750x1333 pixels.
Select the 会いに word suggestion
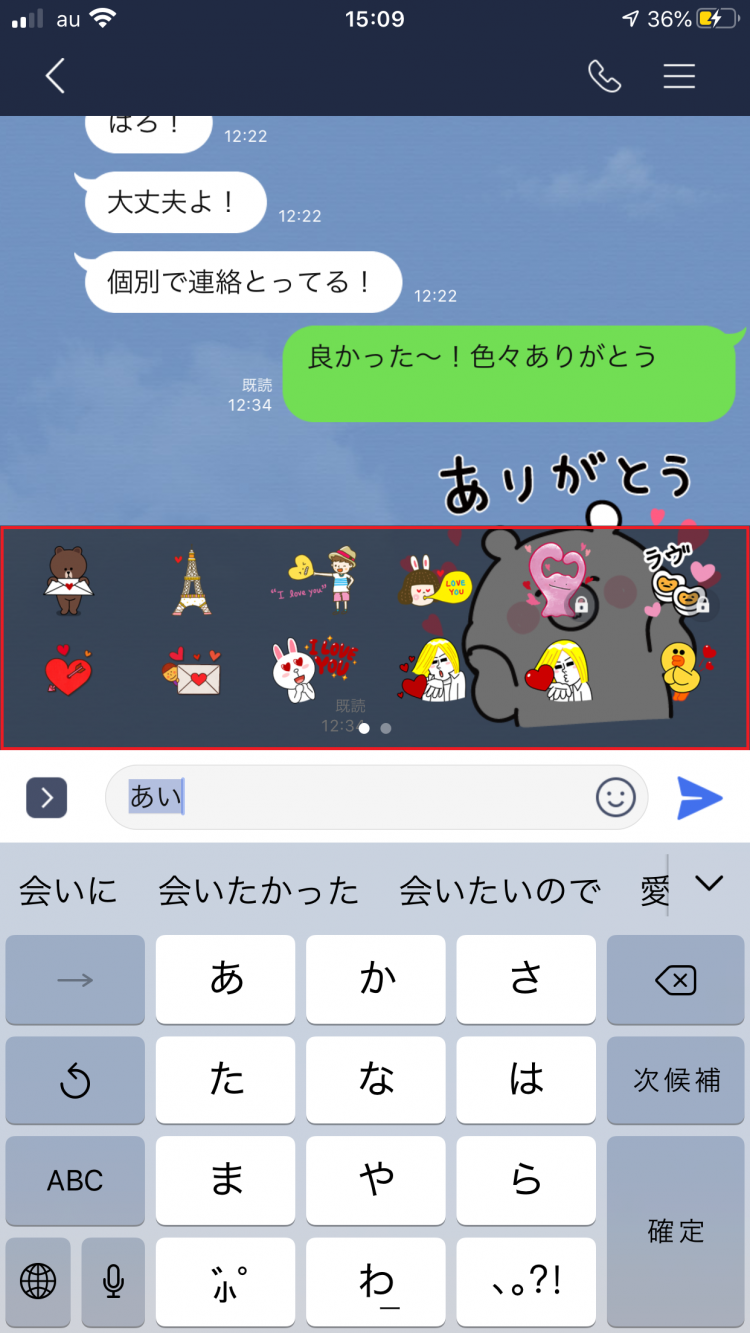[x=67, y=890]
